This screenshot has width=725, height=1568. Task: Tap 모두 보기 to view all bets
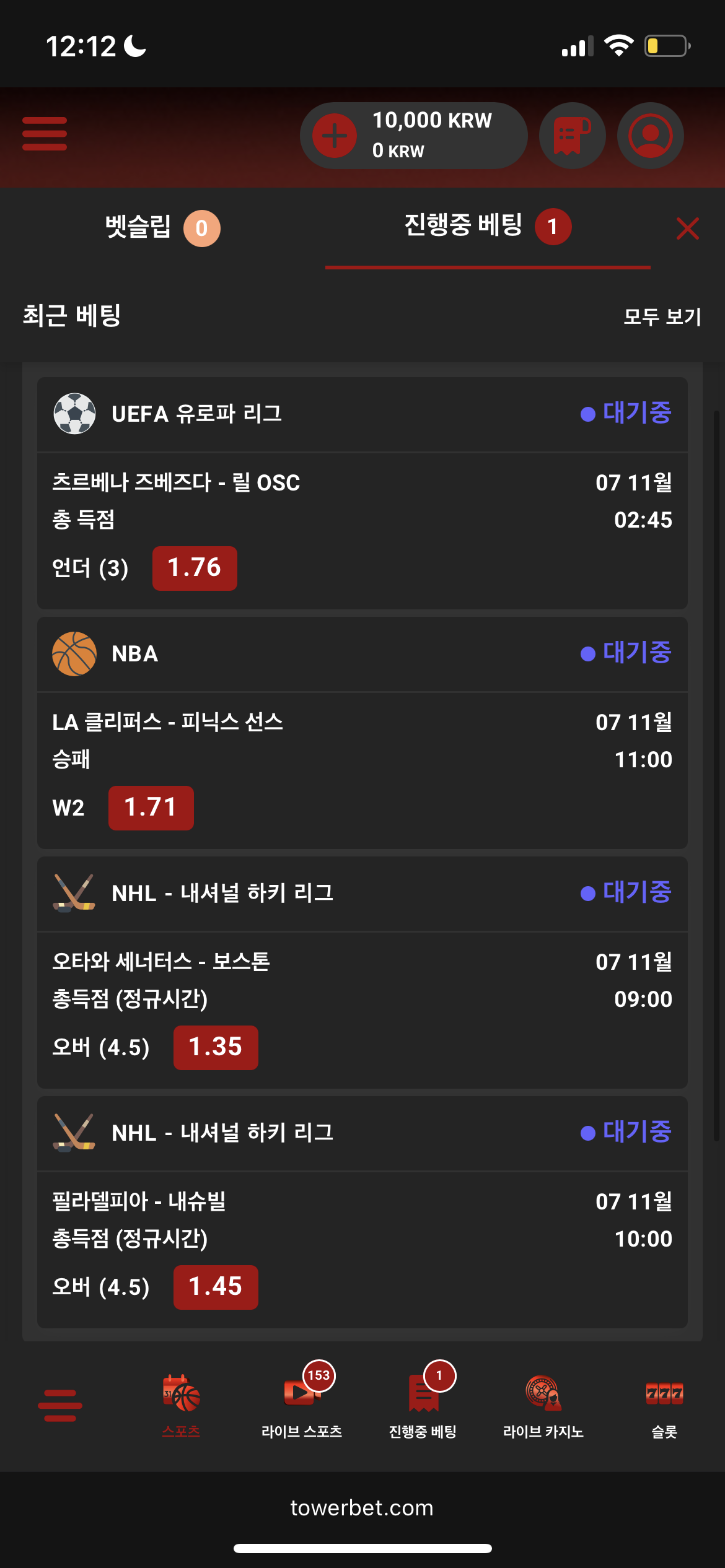tap(662, 316)
